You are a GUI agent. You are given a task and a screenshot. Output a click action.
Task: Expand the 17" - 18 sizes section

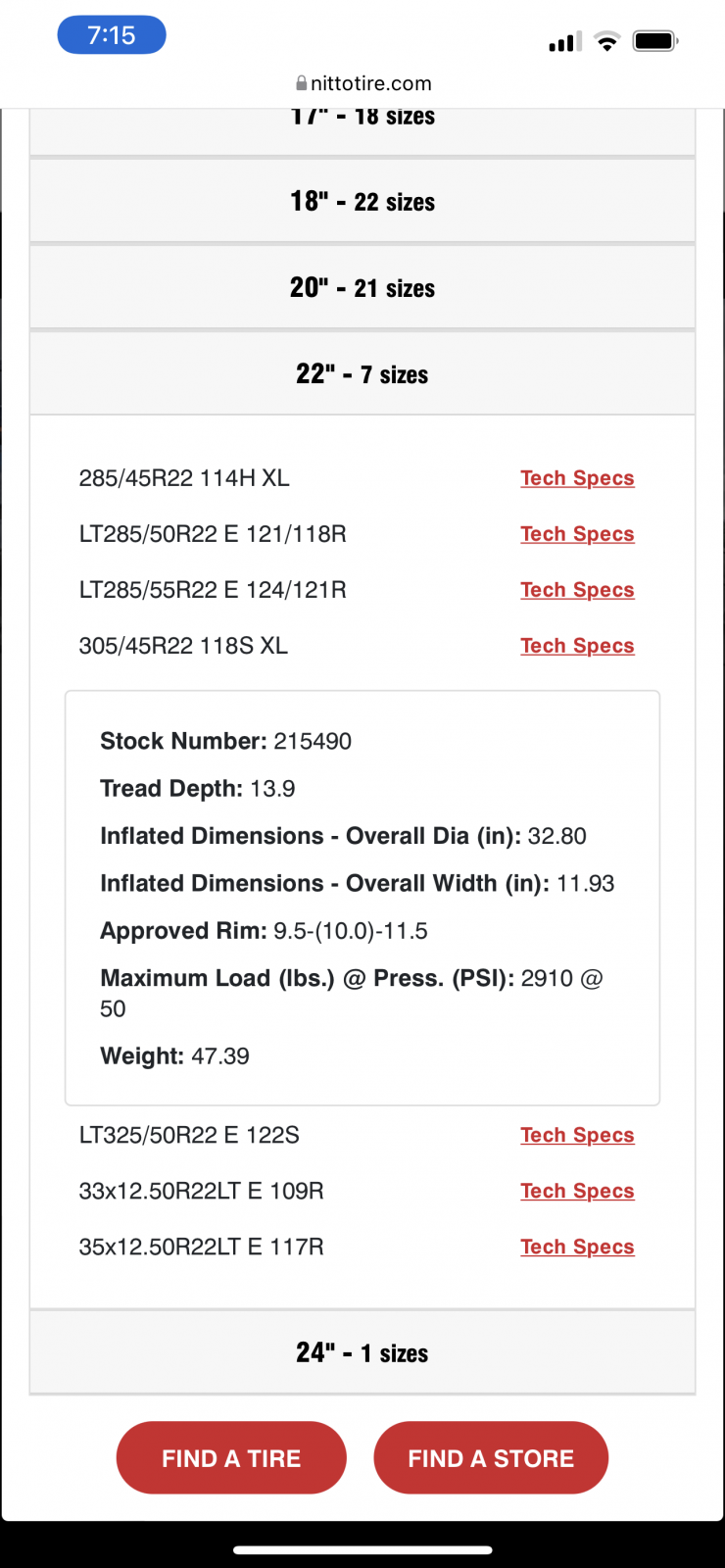click(362, 130)
